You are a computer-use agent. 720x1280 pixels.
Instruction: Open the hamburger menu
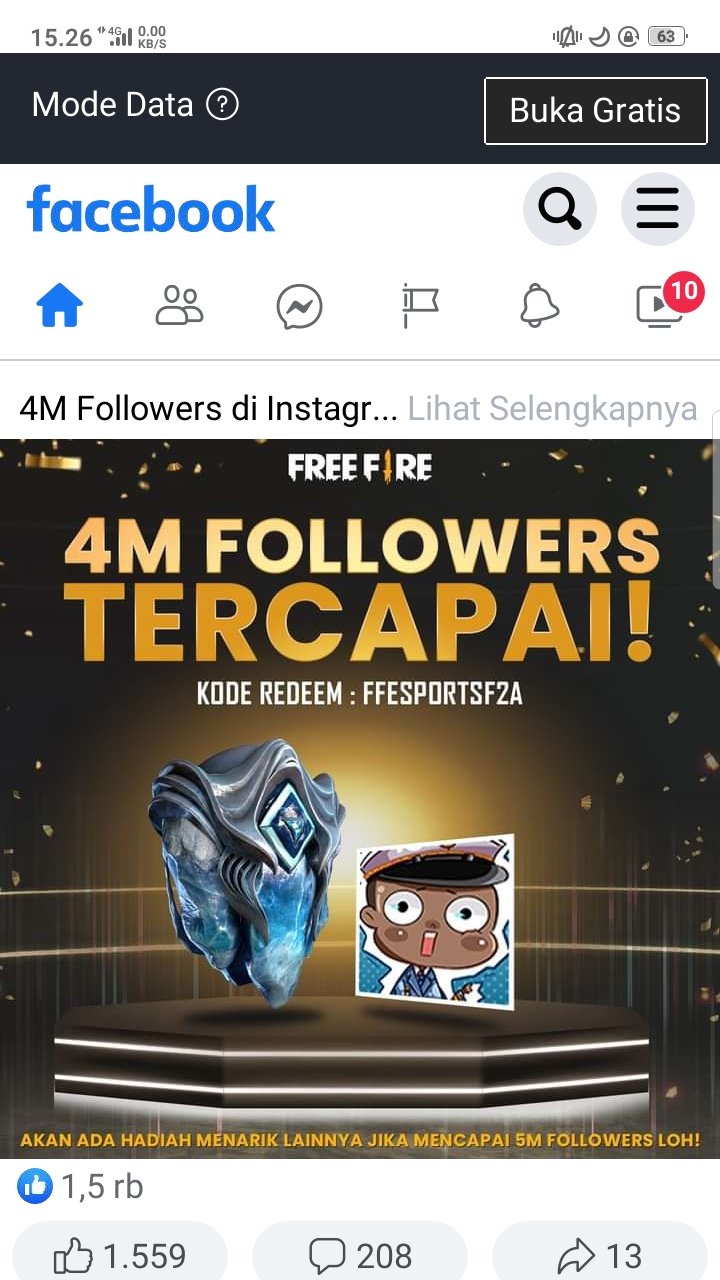[657, 209]
